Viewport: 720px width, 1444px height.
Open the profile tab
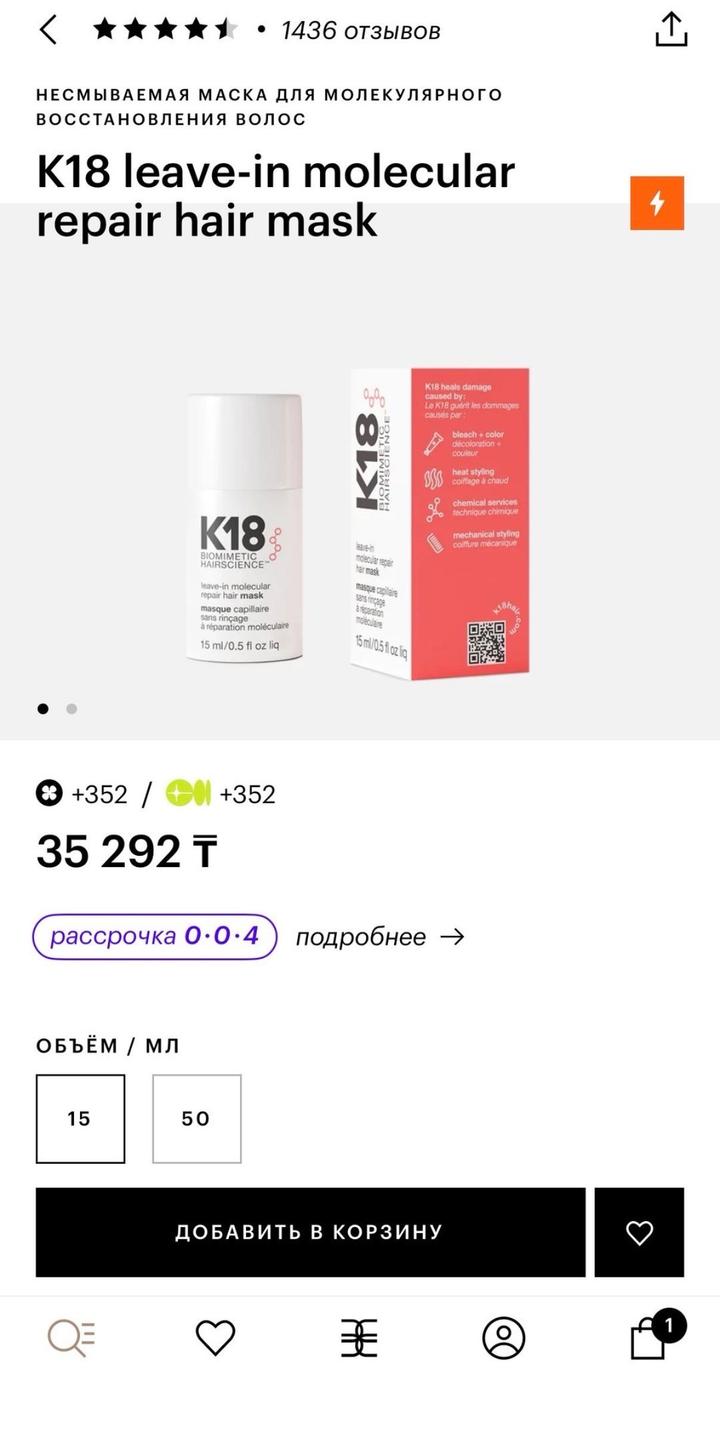click(x=503, y=1337)
